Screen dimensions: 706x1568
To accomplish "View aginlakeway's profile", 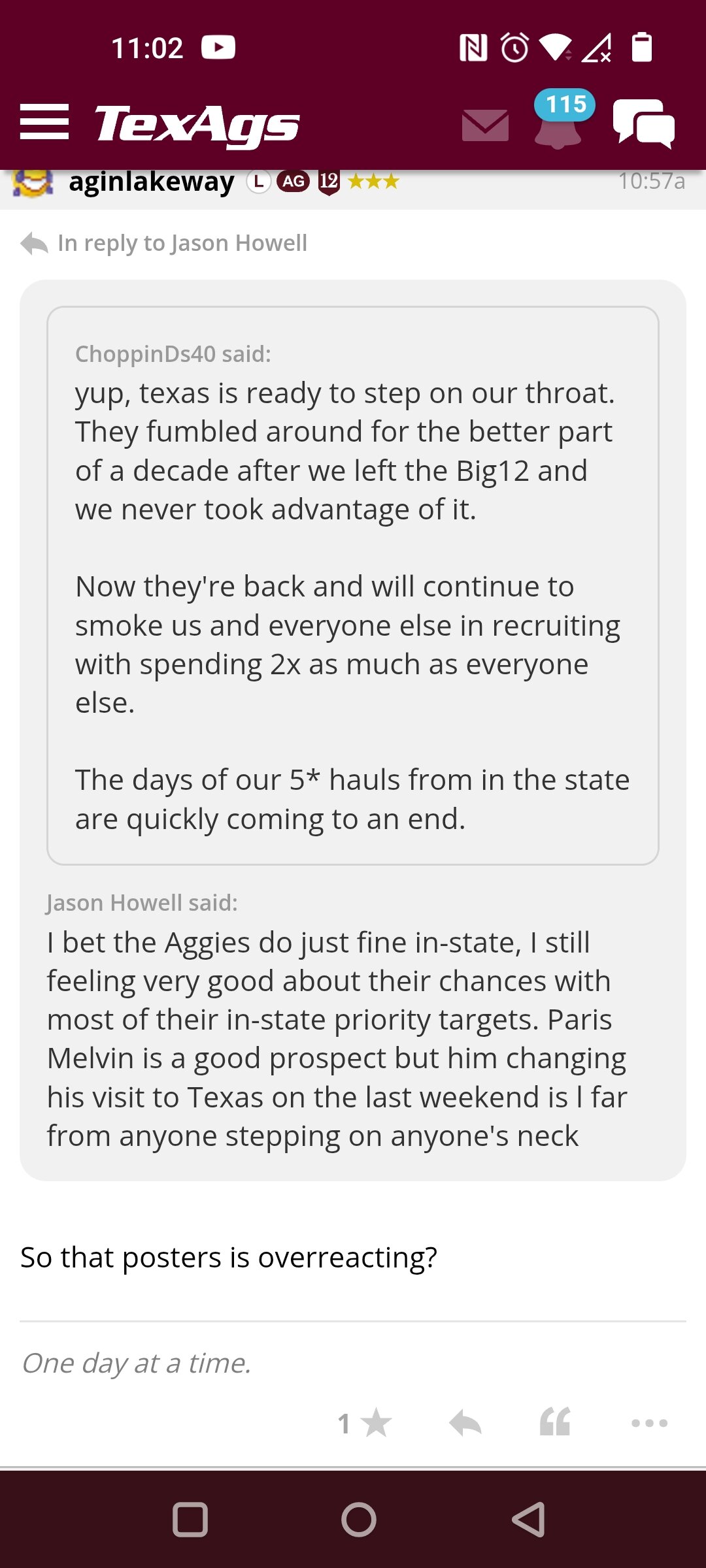I will coord(151,182).
